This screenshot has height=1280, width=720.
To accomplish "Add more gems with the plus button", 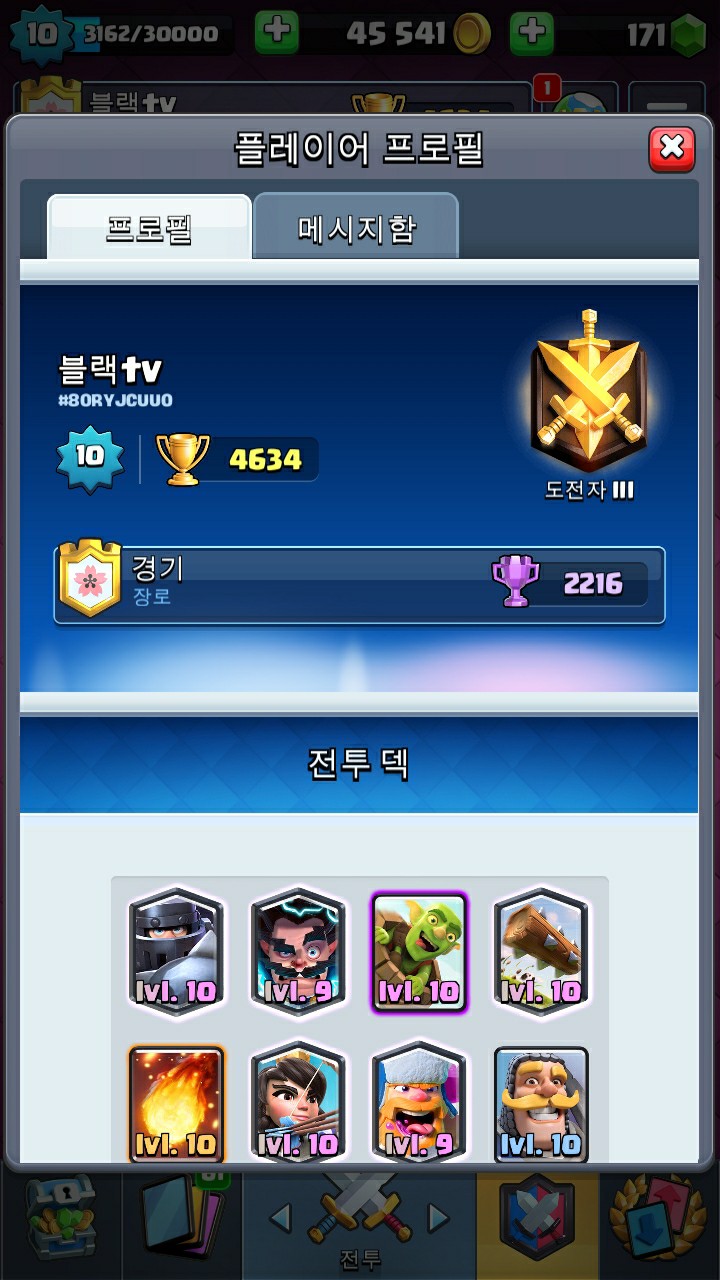I will [x=532, y=34].
